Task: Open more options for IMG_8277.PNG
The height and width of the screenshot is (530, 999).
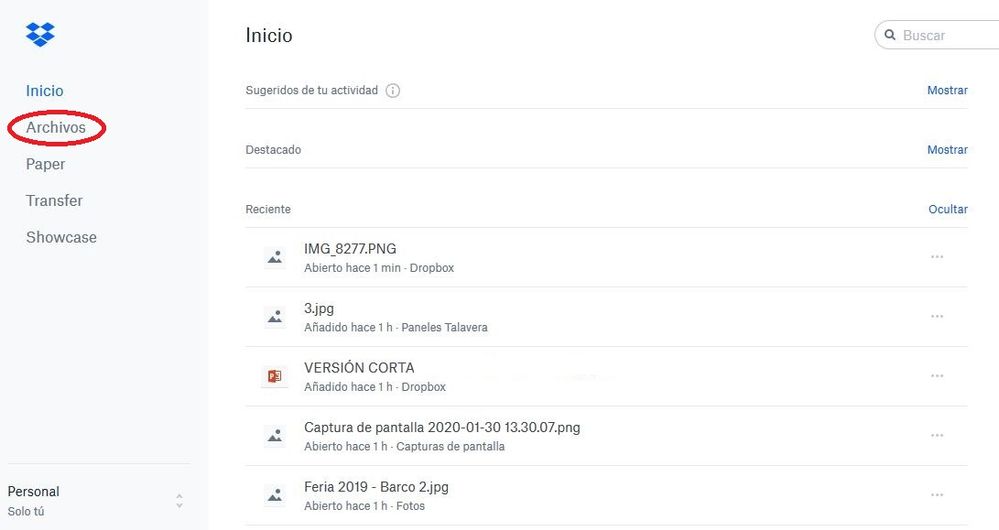Action: click(x=937, y=257)
